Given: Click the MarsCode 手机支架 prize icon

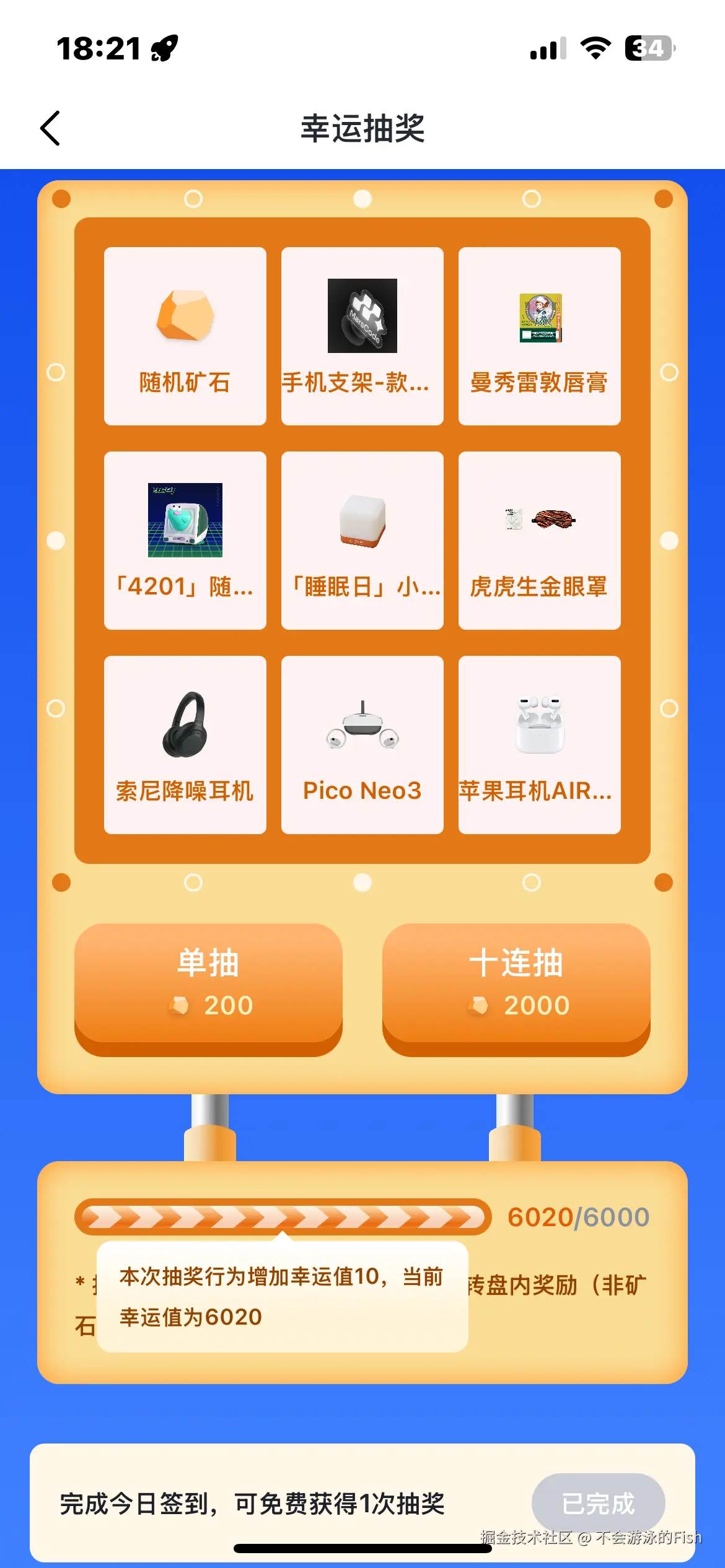Looking at the screenshot, I should pyautogui.click(x=361, y=316).
